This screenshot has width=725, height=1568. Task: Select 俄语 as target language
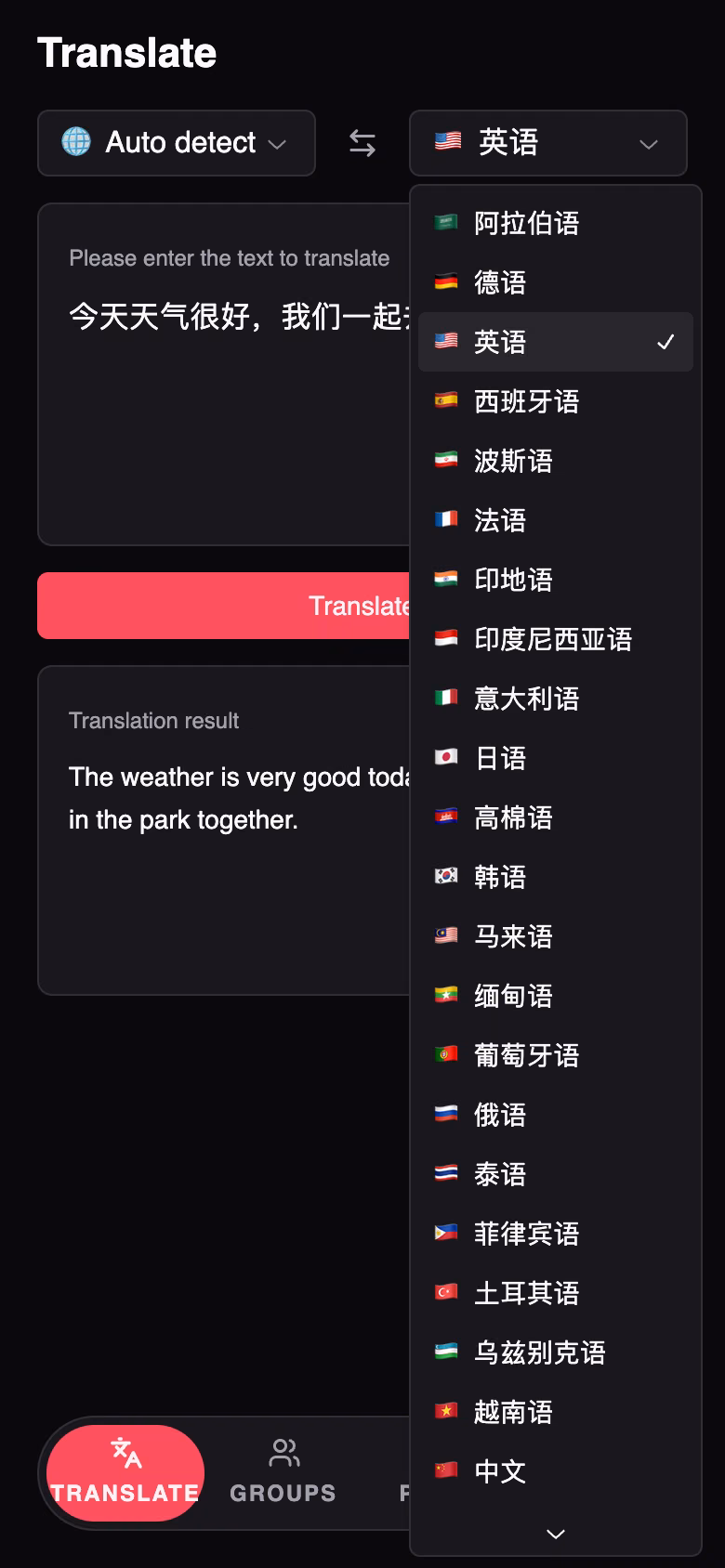(x=556, y=1115)
